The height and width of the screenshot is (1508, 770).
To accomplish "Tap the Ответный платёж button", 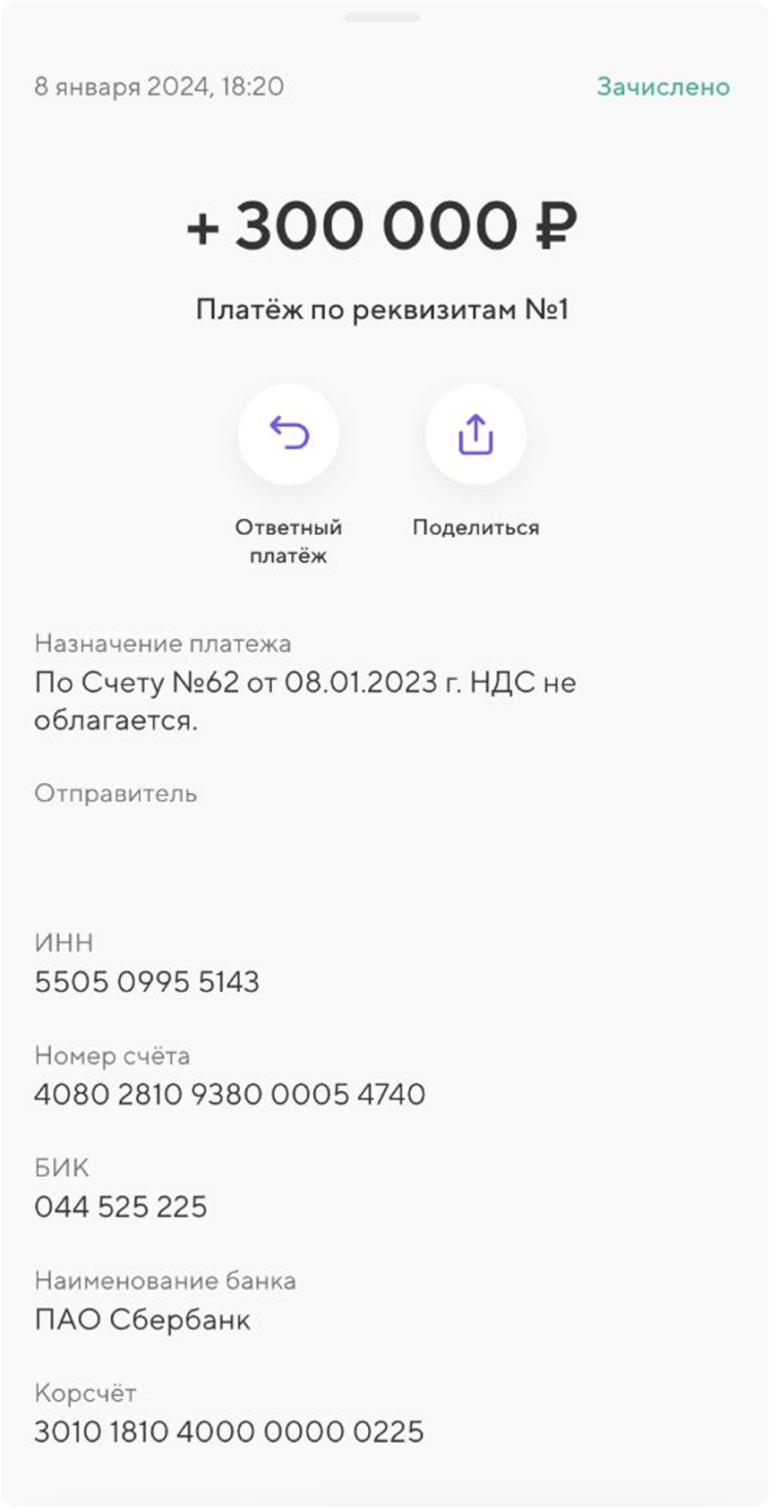I will tap(288, 435).
